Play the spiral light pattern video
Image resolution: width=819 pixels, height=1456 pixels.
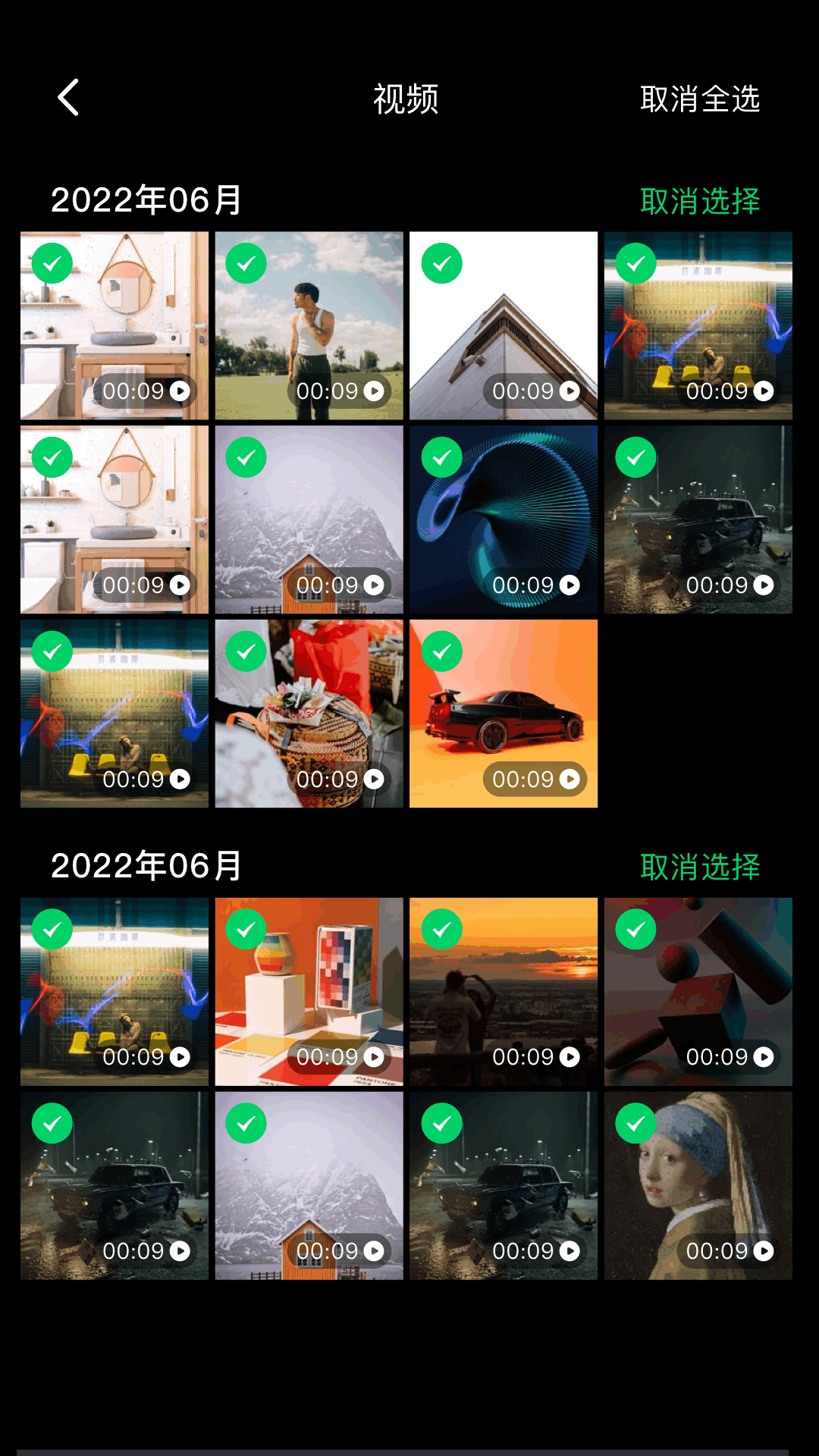[x=569, y=585]
